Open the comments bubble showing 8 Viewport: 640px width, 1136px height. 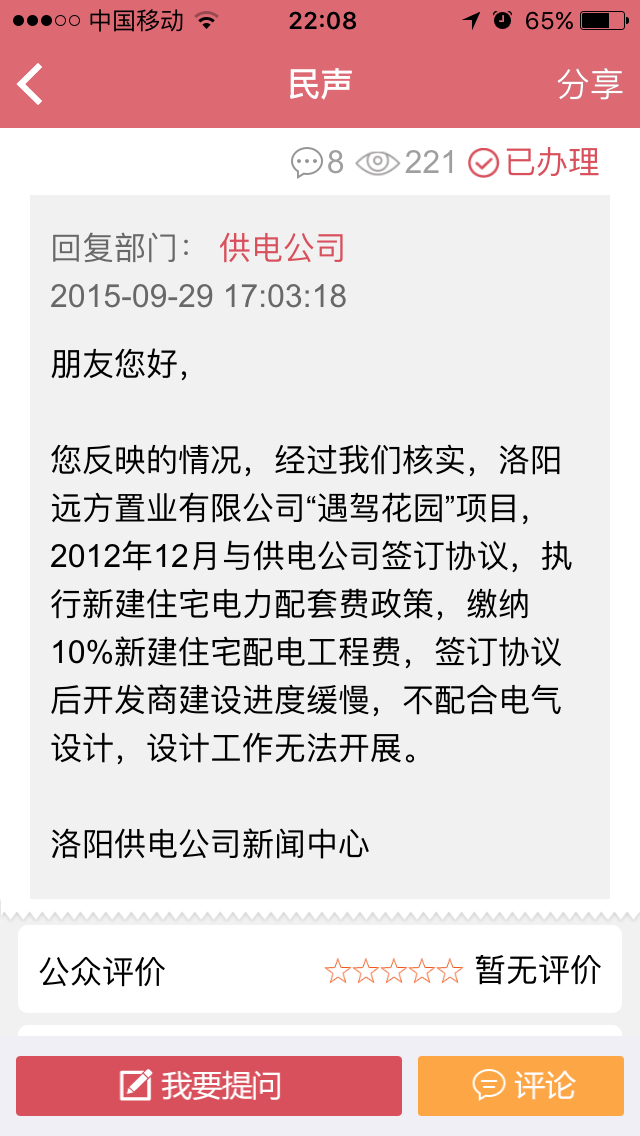pyautogui.click(x=317, y=162)
